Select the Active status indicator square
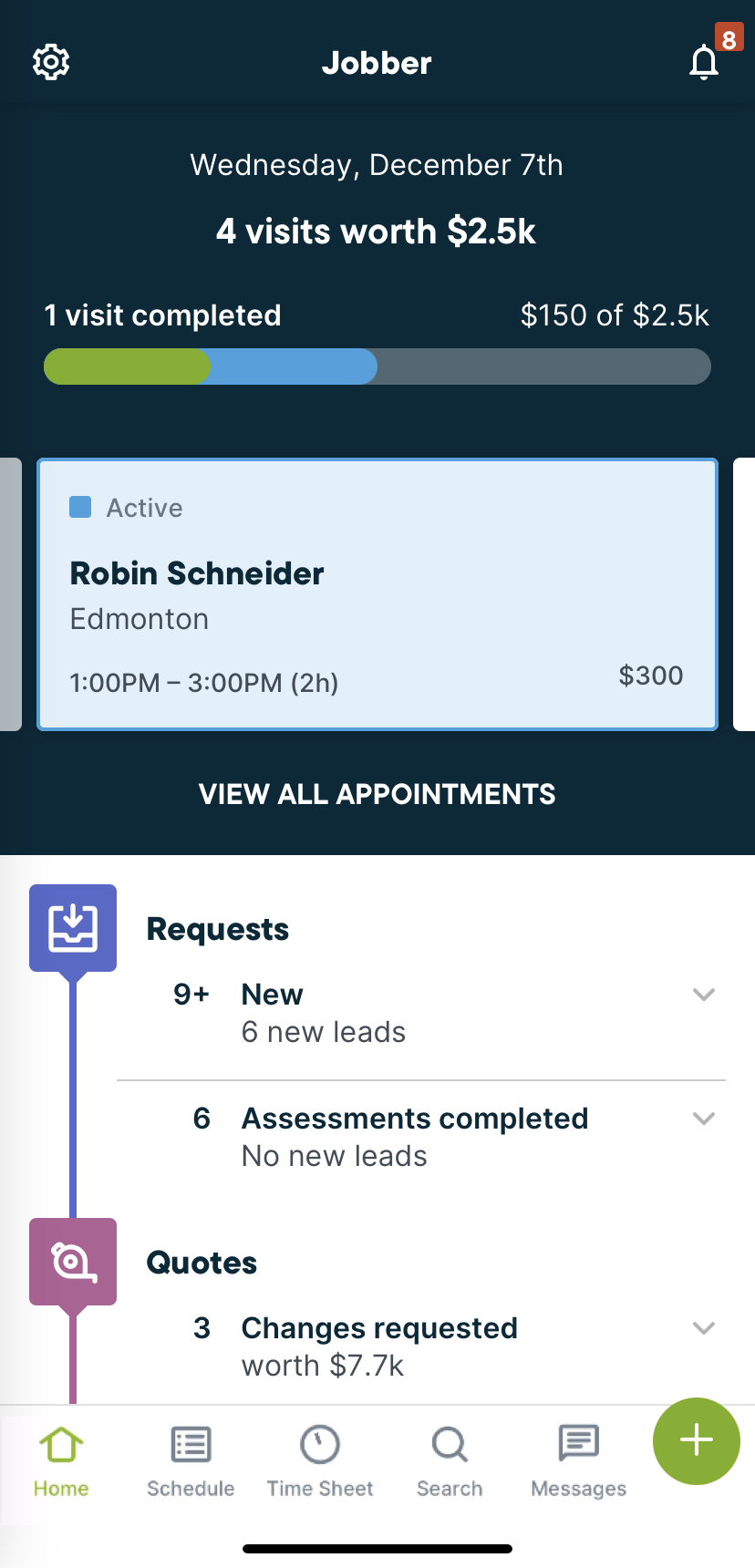The width and height of the screenshot is (755, 1568). (80, 508)
